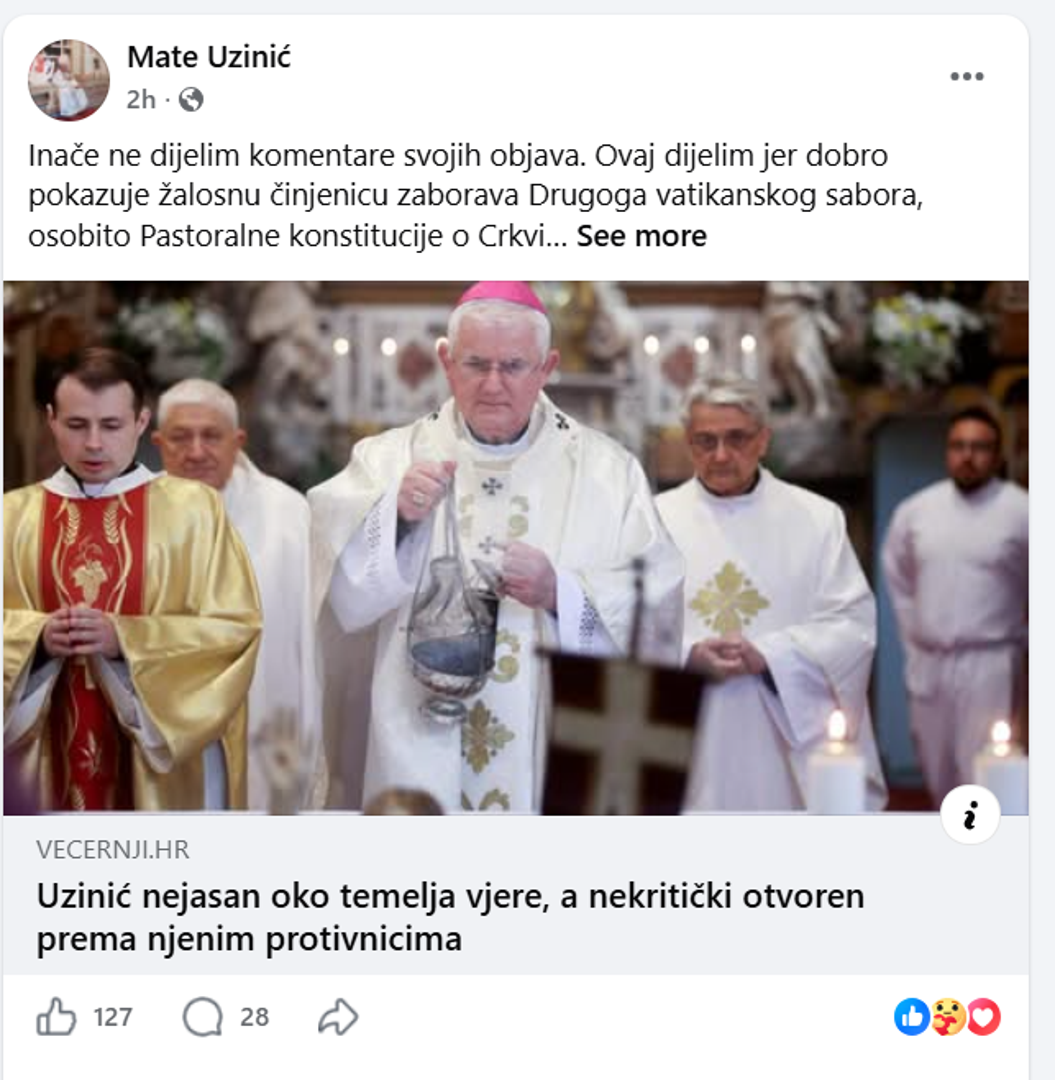Viewport: 1055px width, 1080px height.
Task: Open the Mate Uzinić profile name link
Action: pos(209,57)
